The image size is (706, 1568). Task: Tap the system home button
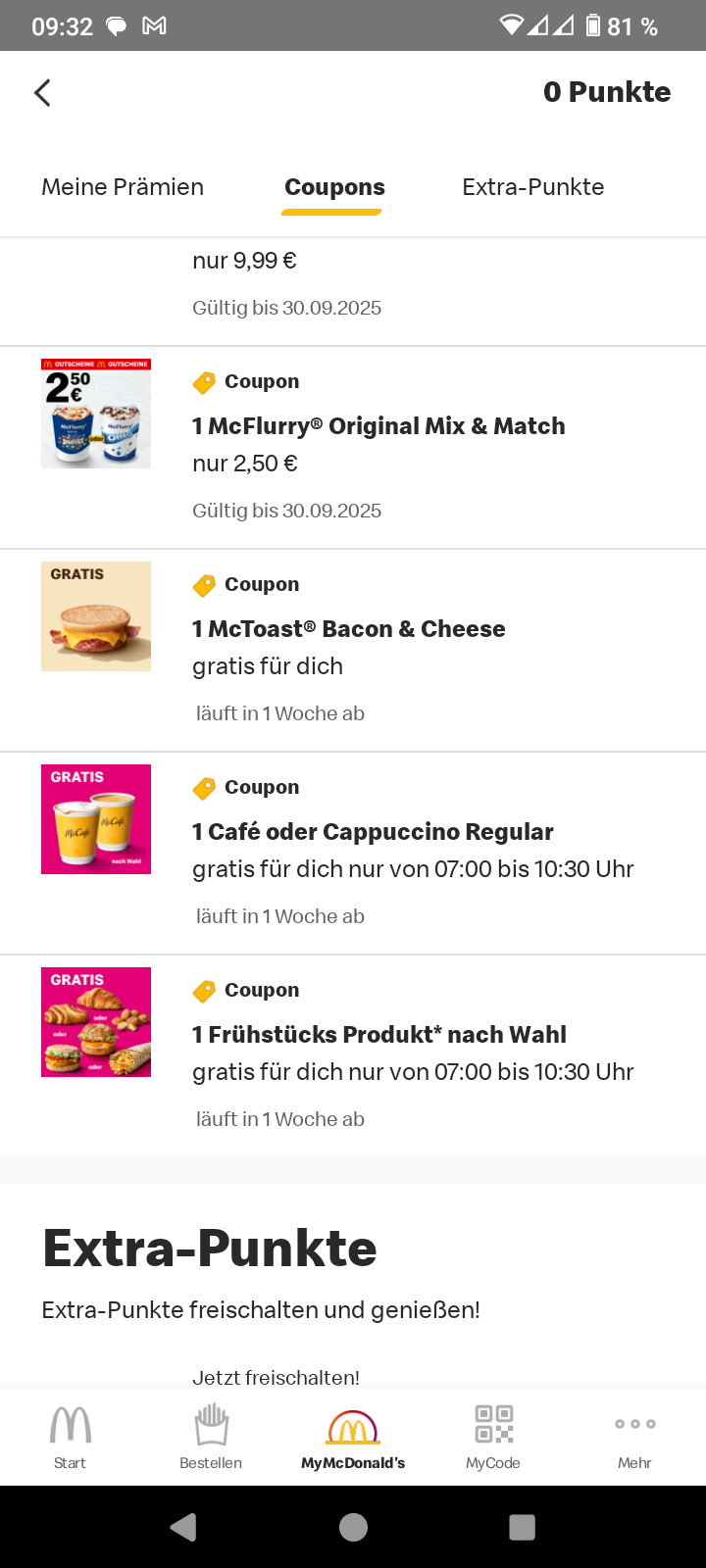click(353, 1527)
